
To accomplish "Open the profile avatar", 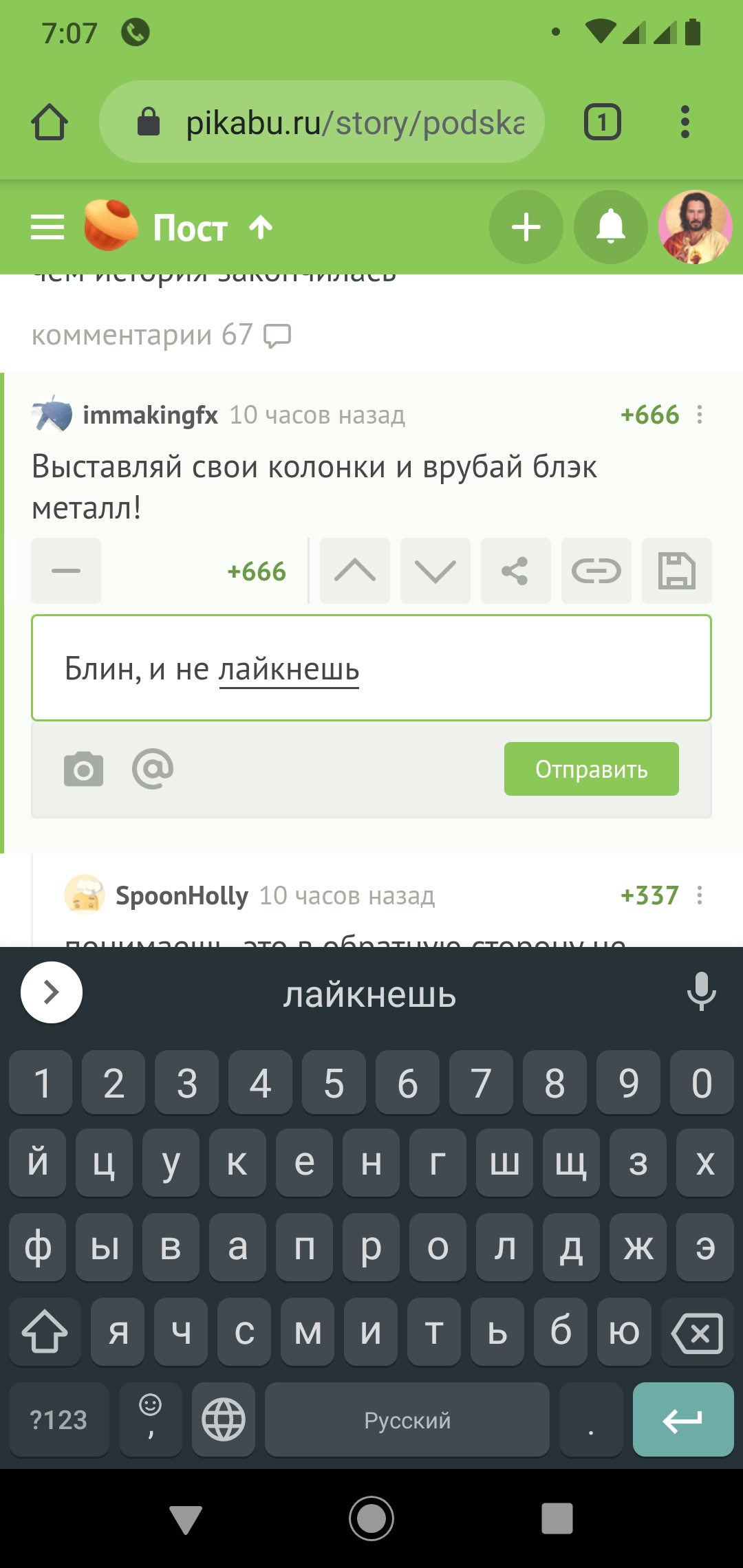I will 695,227.
